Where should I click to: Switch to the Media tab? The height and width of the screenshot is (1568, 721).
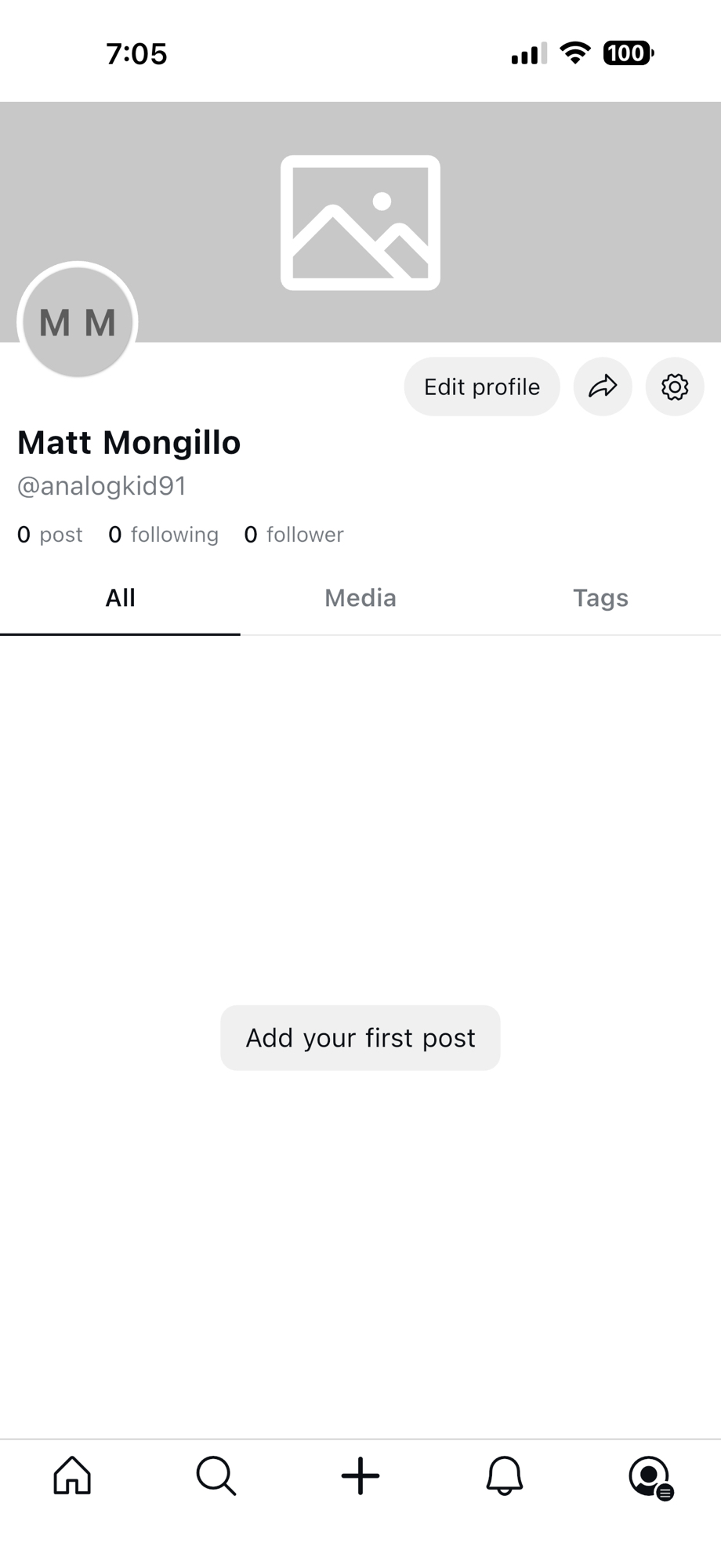360,598
